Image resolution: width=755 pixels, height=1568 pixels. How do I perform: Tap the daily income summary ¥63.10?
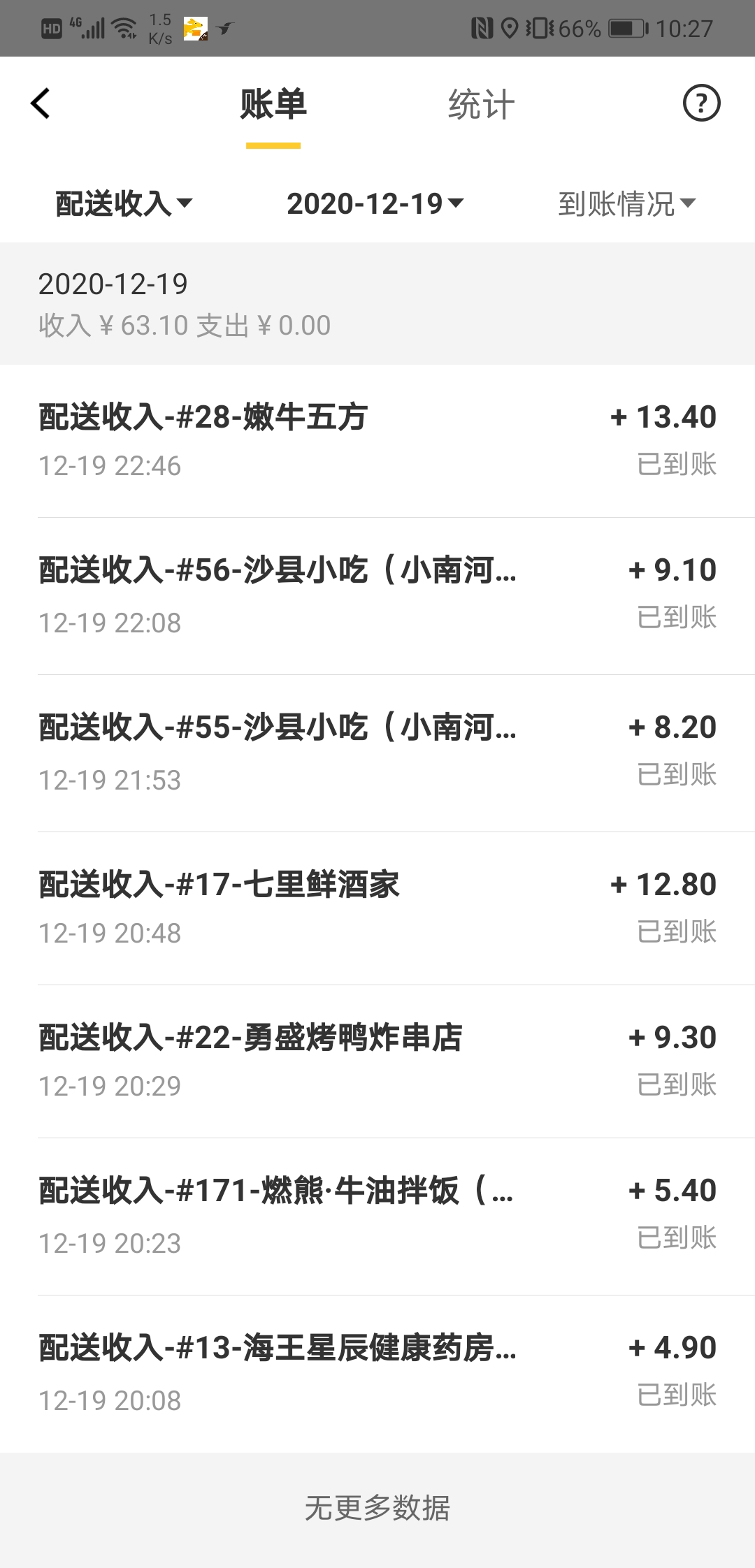[x=185, y=324]
